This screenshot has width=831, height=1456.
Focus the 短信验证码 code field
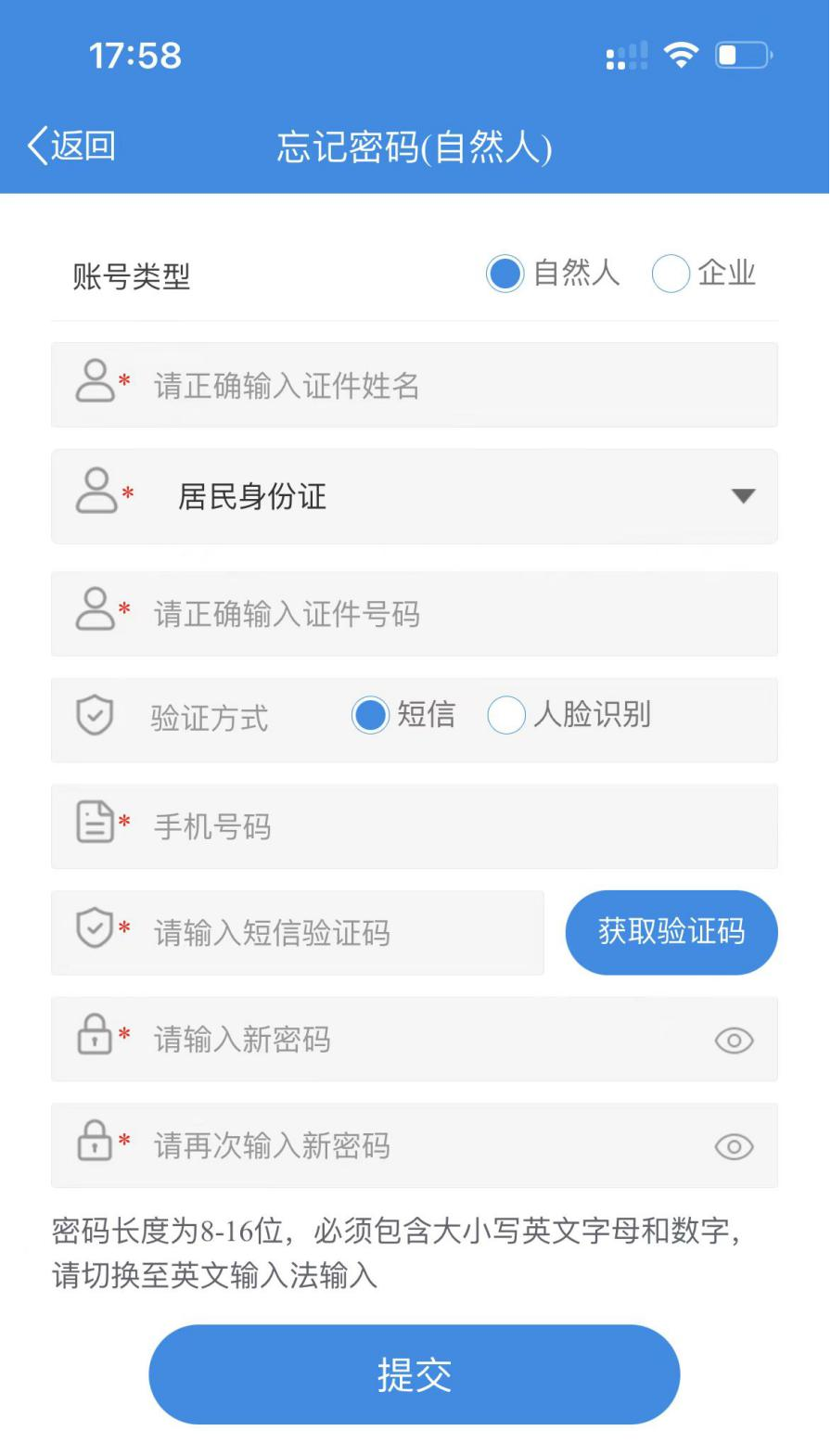click(x=298, y=932)
